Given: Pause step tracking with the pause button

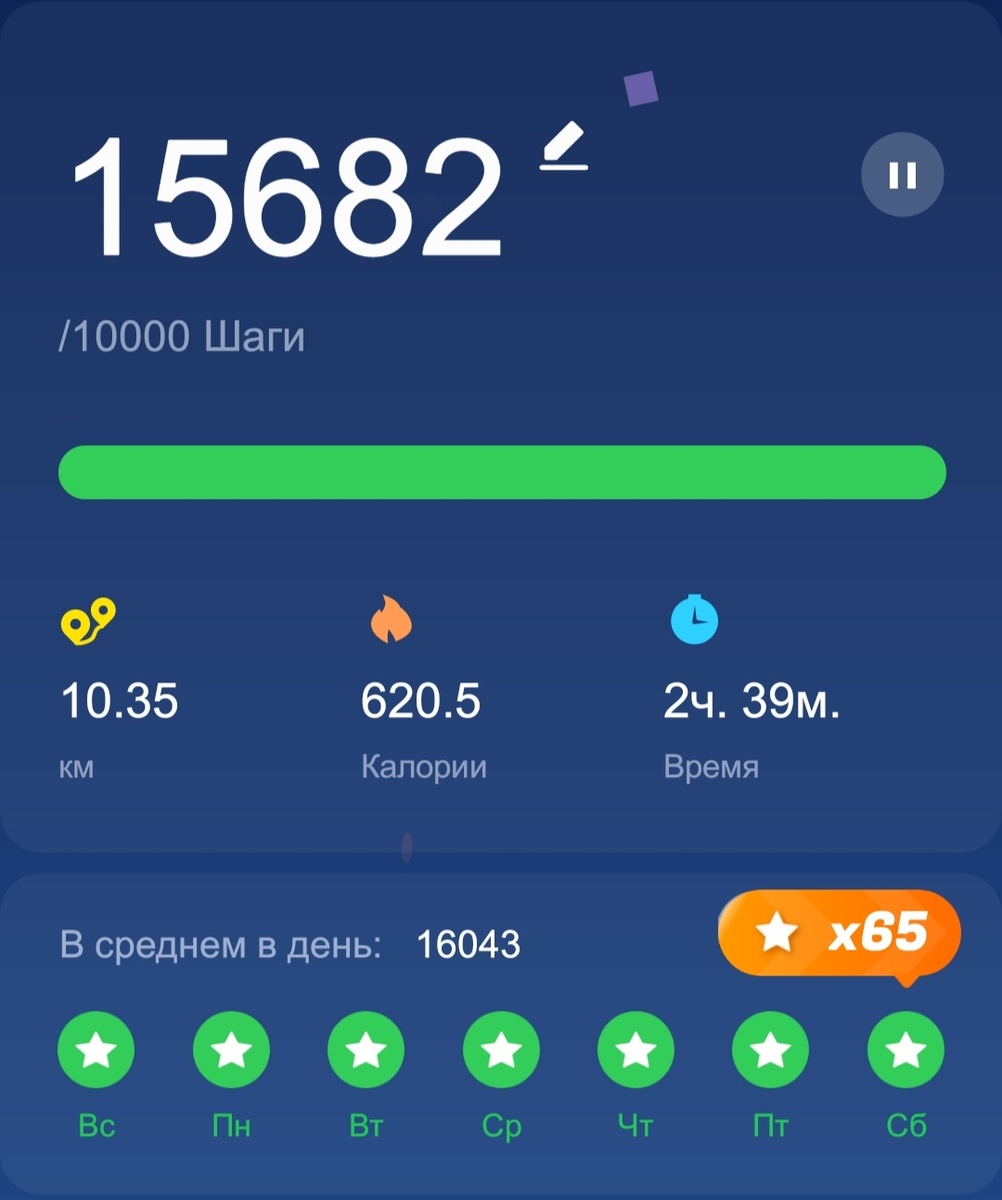Looking at the screenshot, I should click(x=903, y=174).
